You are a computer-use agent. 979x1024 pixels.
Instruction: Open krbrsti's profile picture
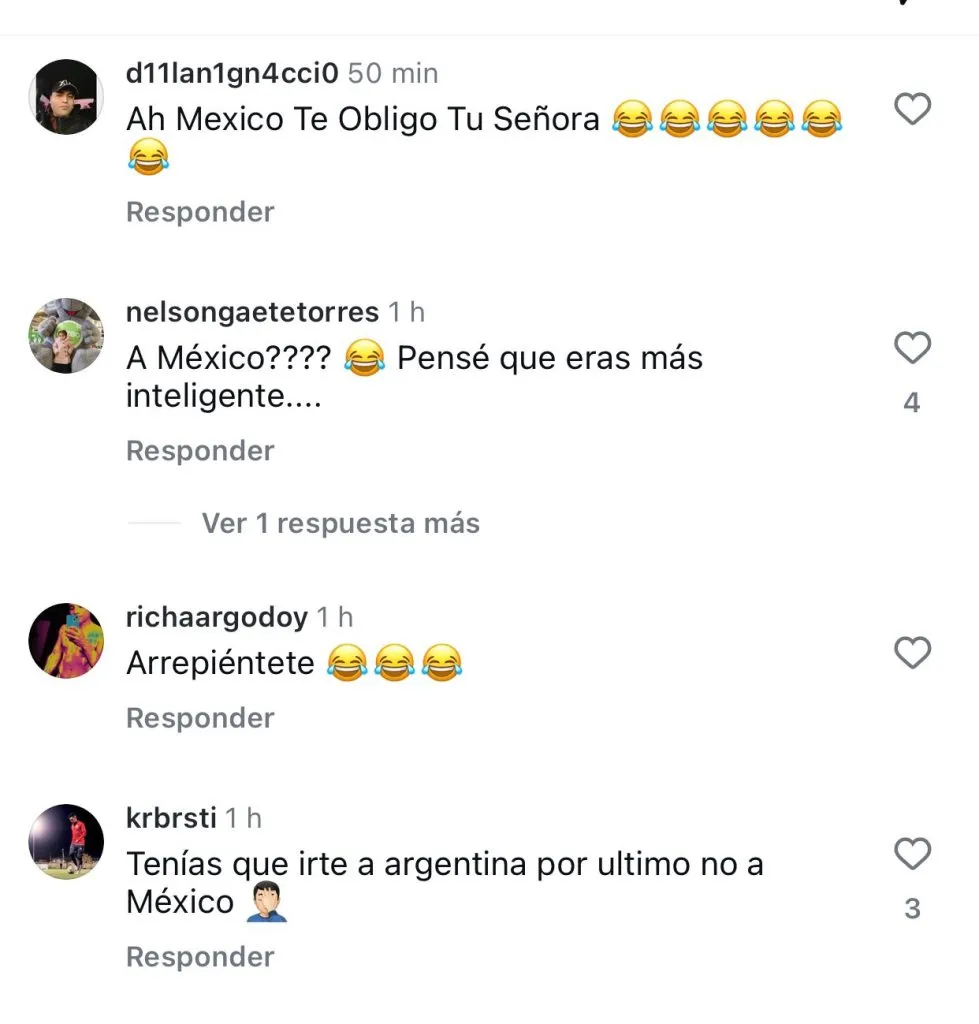[x=66, y=842]
